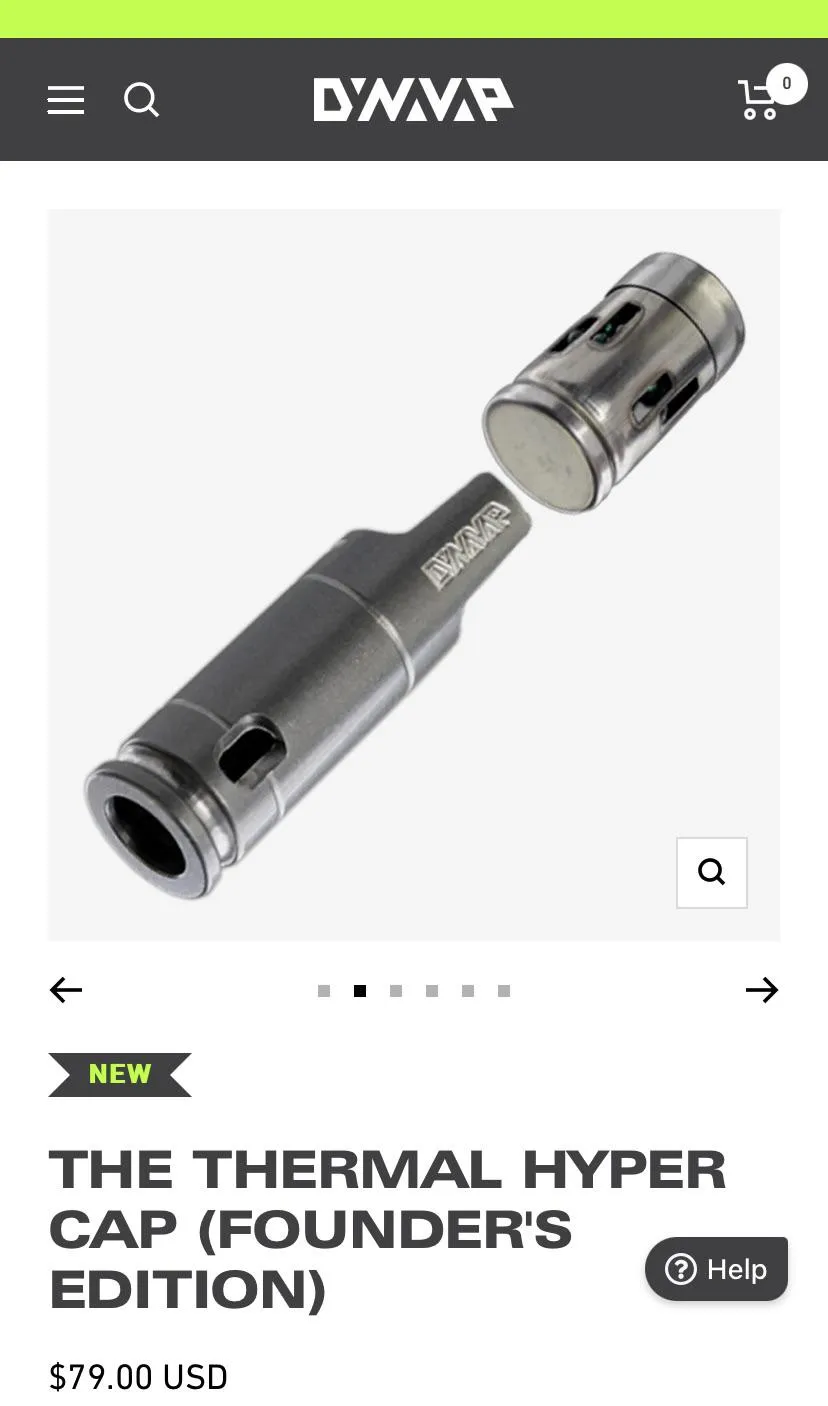Jump to the first product image dot
The width and height of the screenshot is (828, 1406).
click(x=324, y=991)
